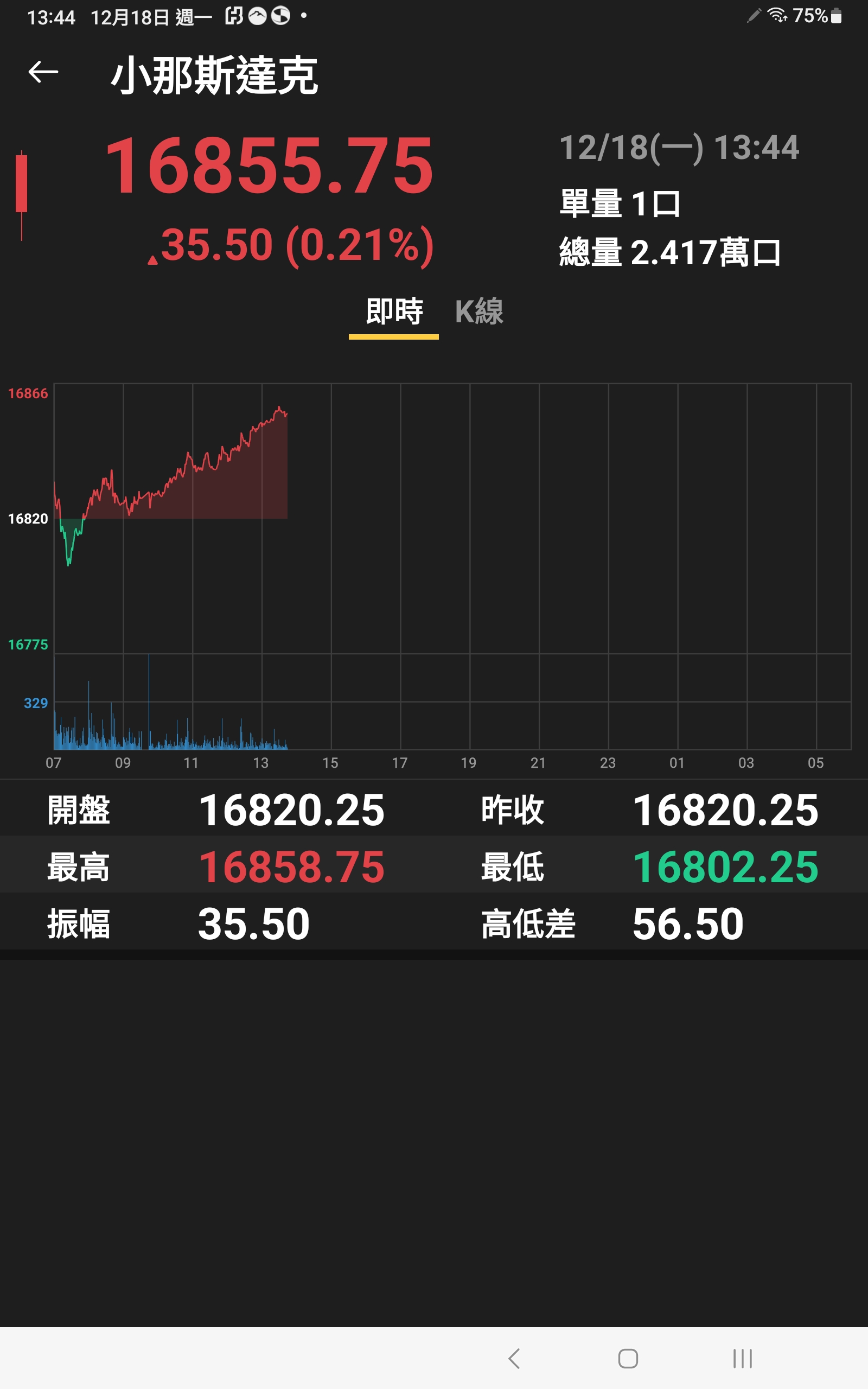Select the 即時 tab
This screenshot has height=1389, width=868.
click(x=394, y=311)
